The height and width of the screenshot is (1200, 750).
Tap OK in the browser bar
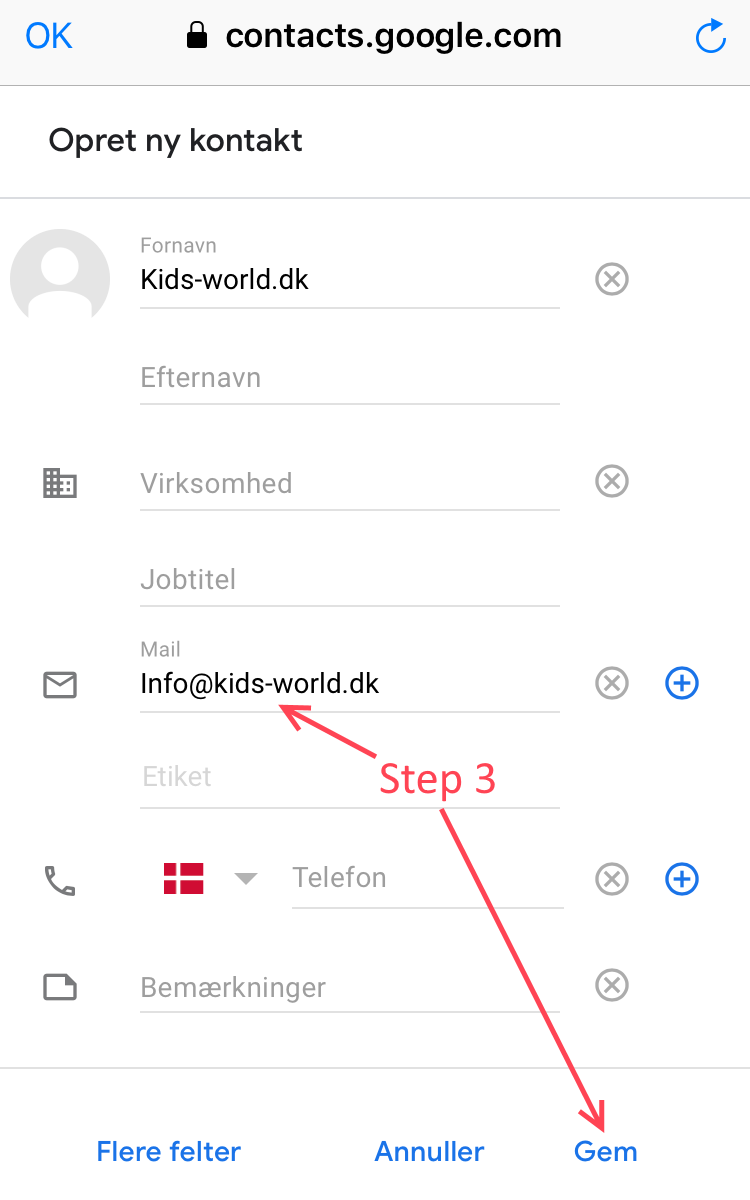coord(49,37)
